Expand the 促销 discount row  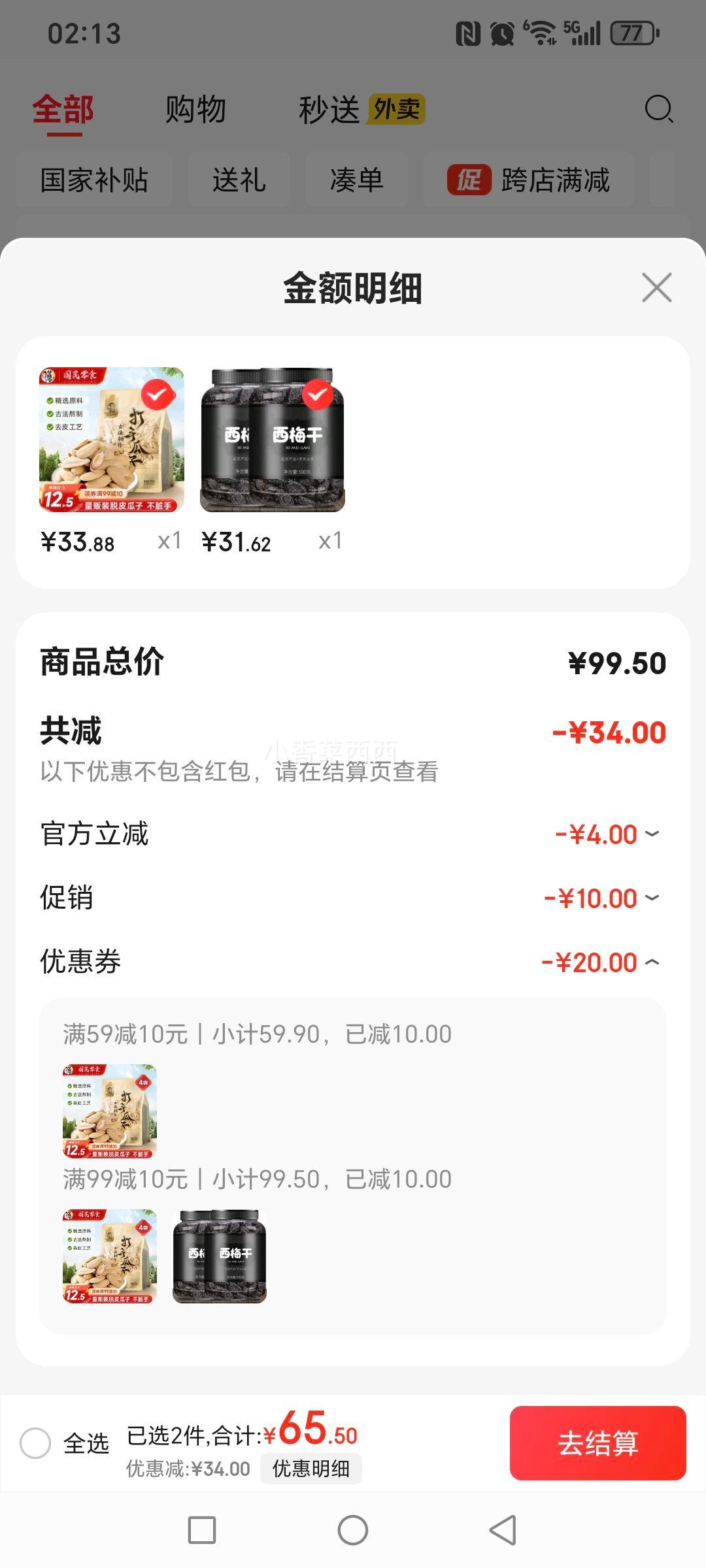[353, 898]
